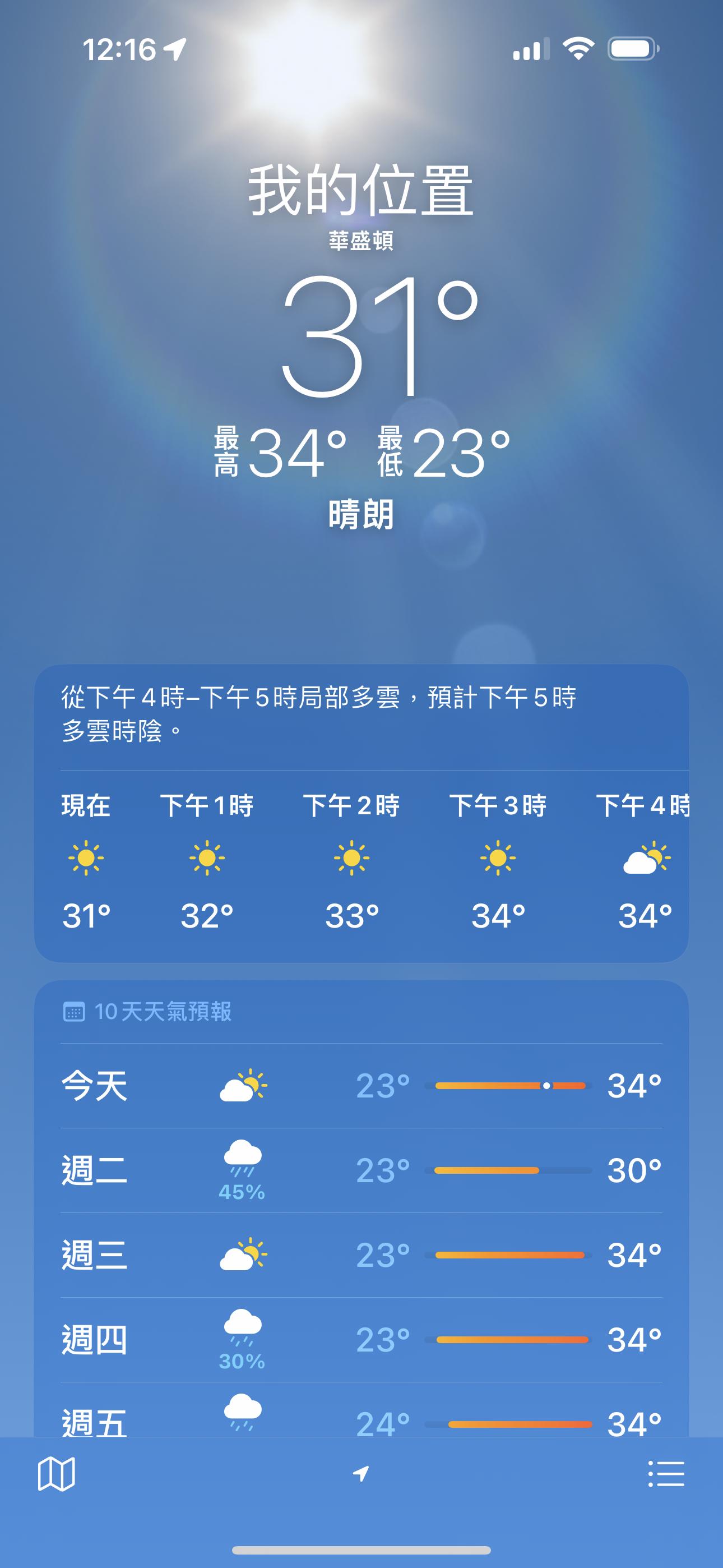
Task: Open the saved locations list
Action: (x=666, y=1474)
